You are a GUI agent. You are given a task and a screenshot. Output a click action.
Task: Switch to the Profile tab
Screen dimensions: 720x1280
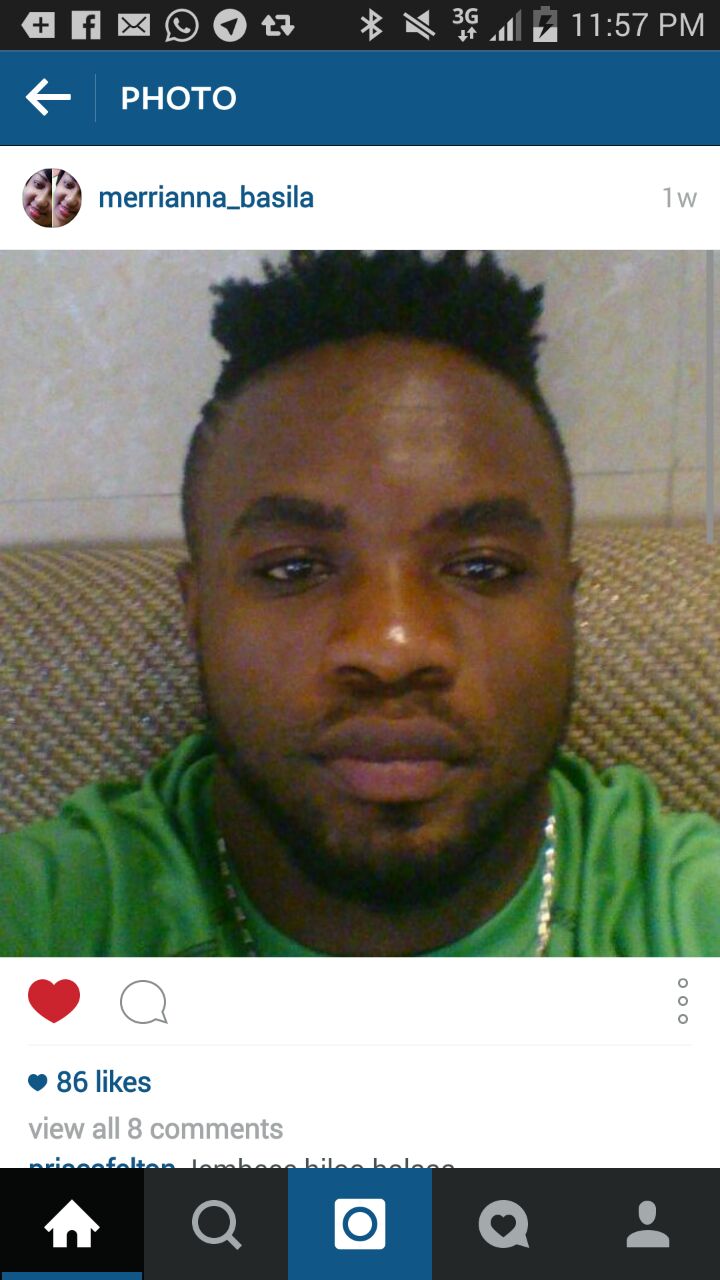pos(648,1224)
